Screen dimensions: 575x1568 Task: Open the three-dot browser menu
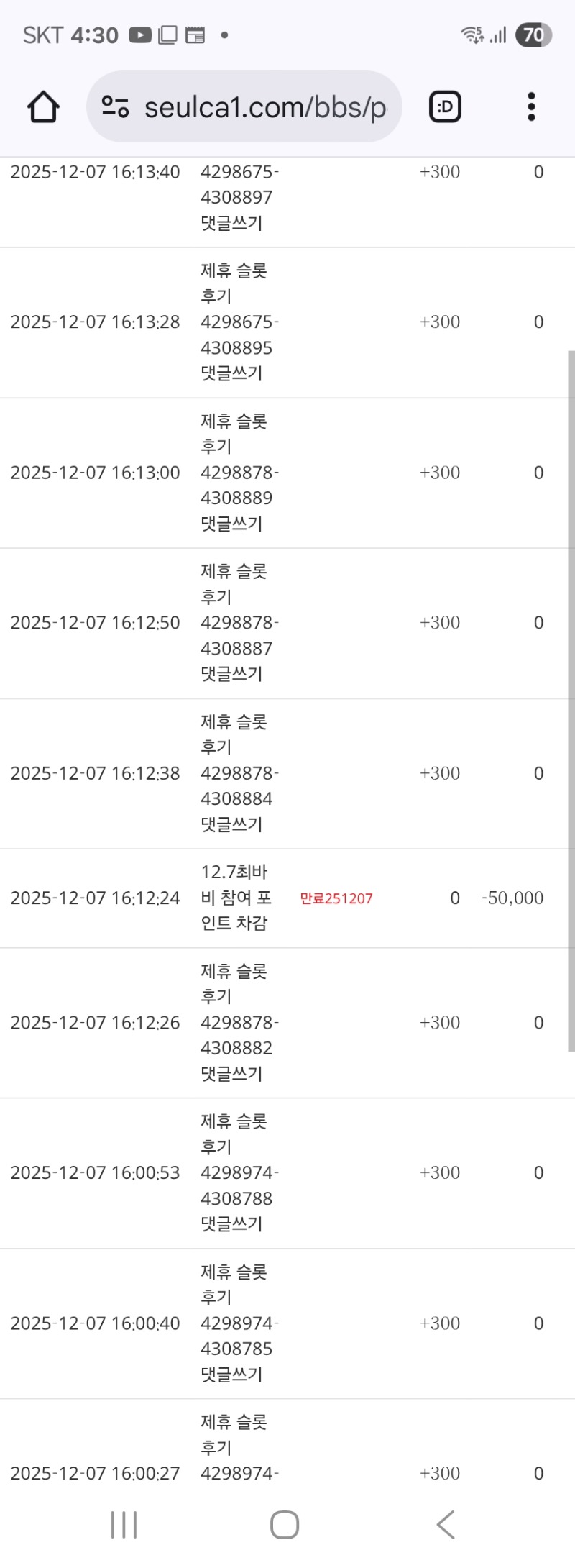pyautogui.click(x=530, y=106)
